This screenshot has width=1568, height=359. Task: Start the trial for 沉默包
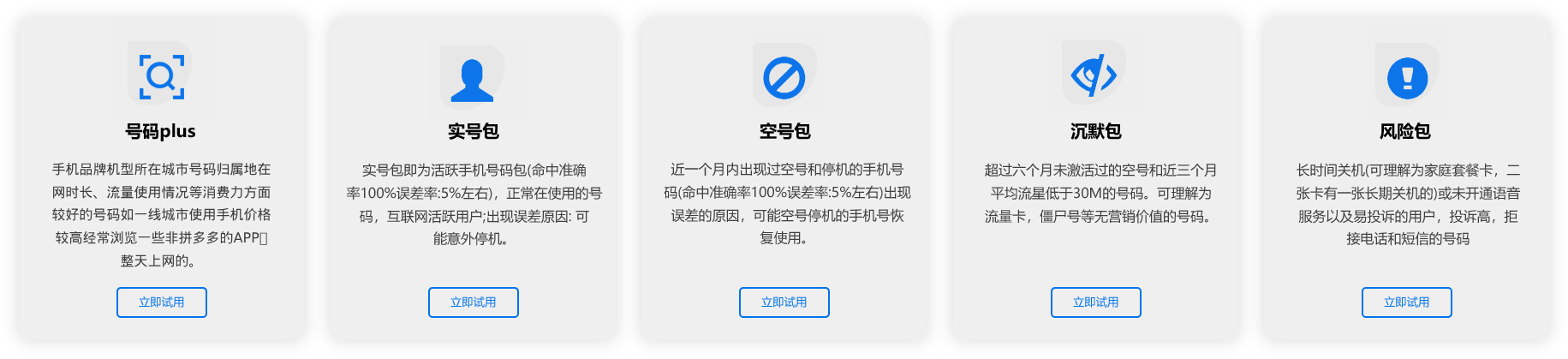click(1095, 302)
